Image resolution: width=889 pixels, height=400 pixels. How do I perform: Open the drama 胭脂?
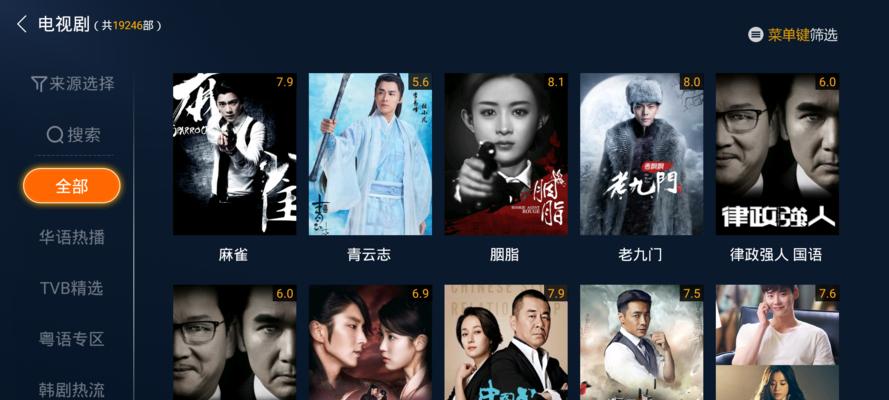pos(506,155)
